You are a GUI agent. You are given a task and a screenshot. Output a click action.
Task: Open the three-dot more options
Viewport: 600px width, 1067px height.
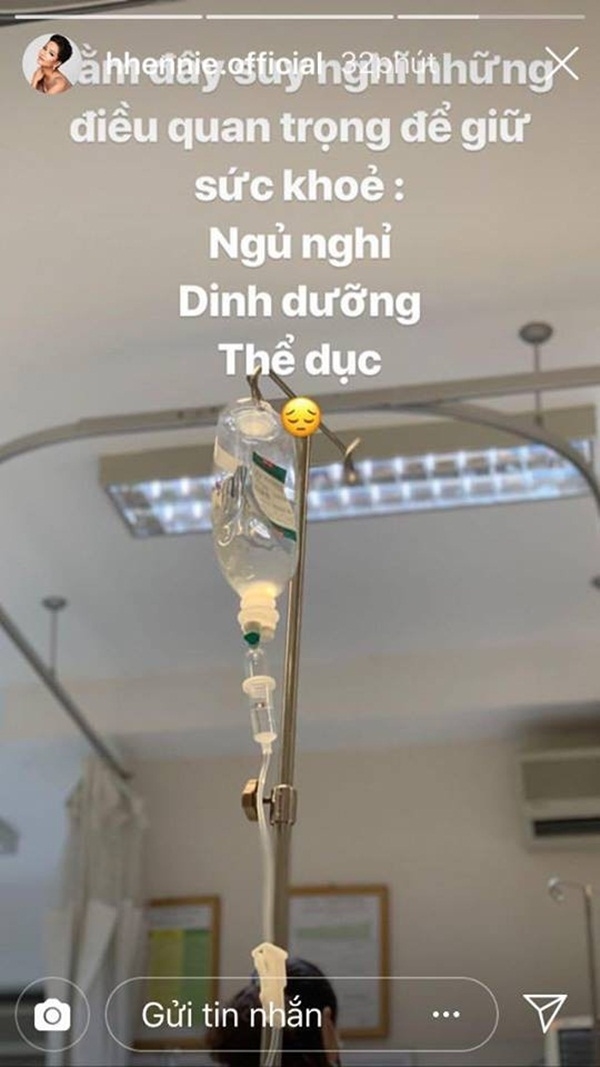pos(446,1015)
